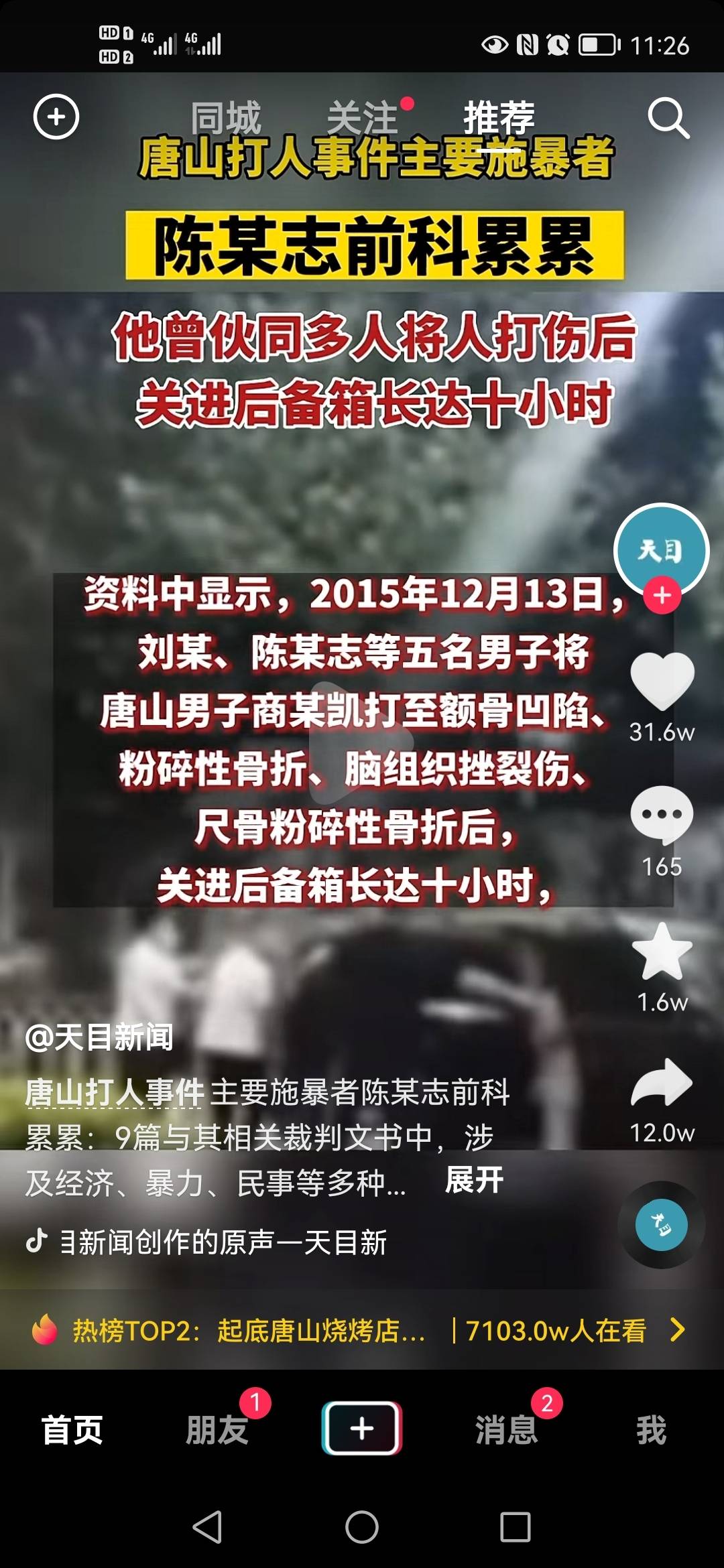This screenshot has width=724, height=1568.
Task: Open 天目新闻 profile avatar
Action: [661, 549]
